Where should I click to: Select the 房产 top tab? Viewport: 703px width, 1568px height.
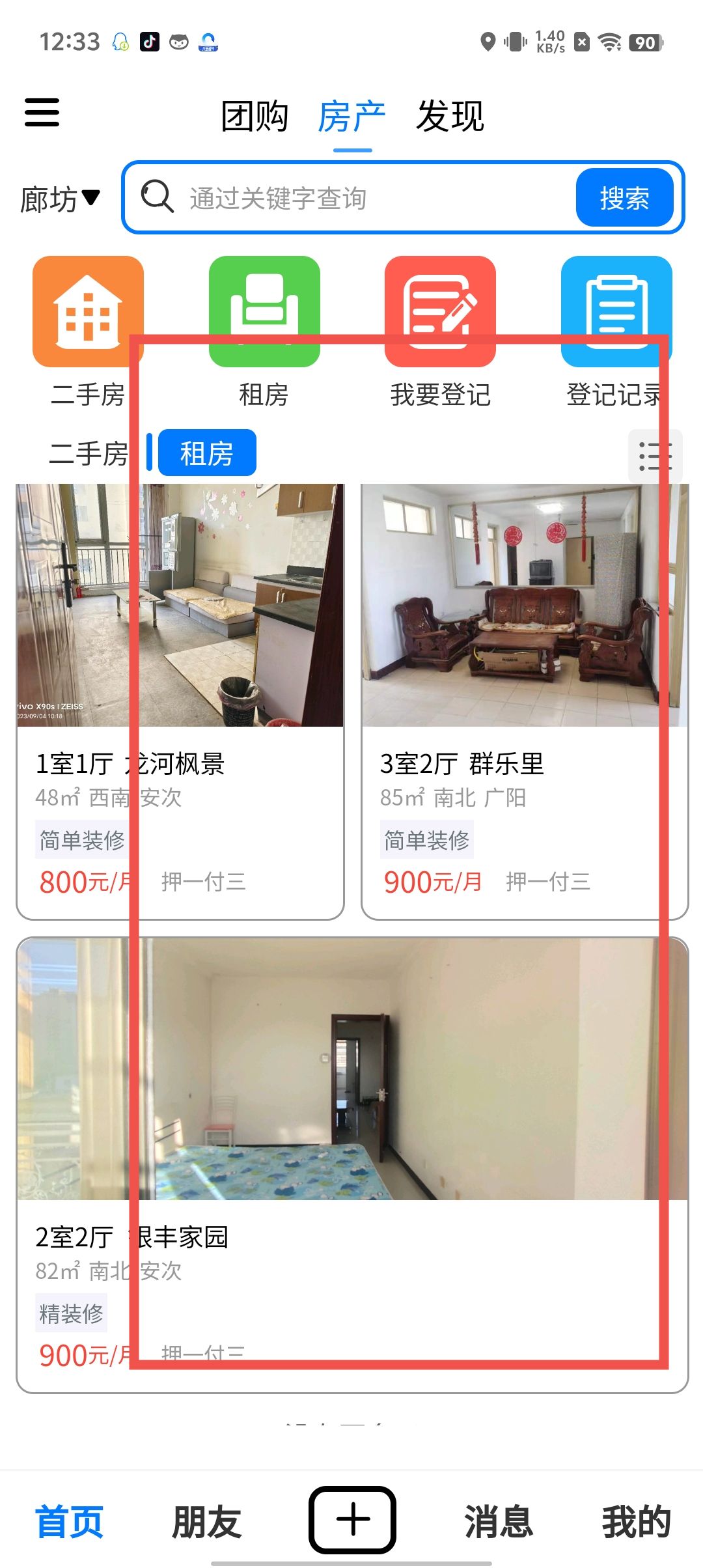tap(351, 117)
